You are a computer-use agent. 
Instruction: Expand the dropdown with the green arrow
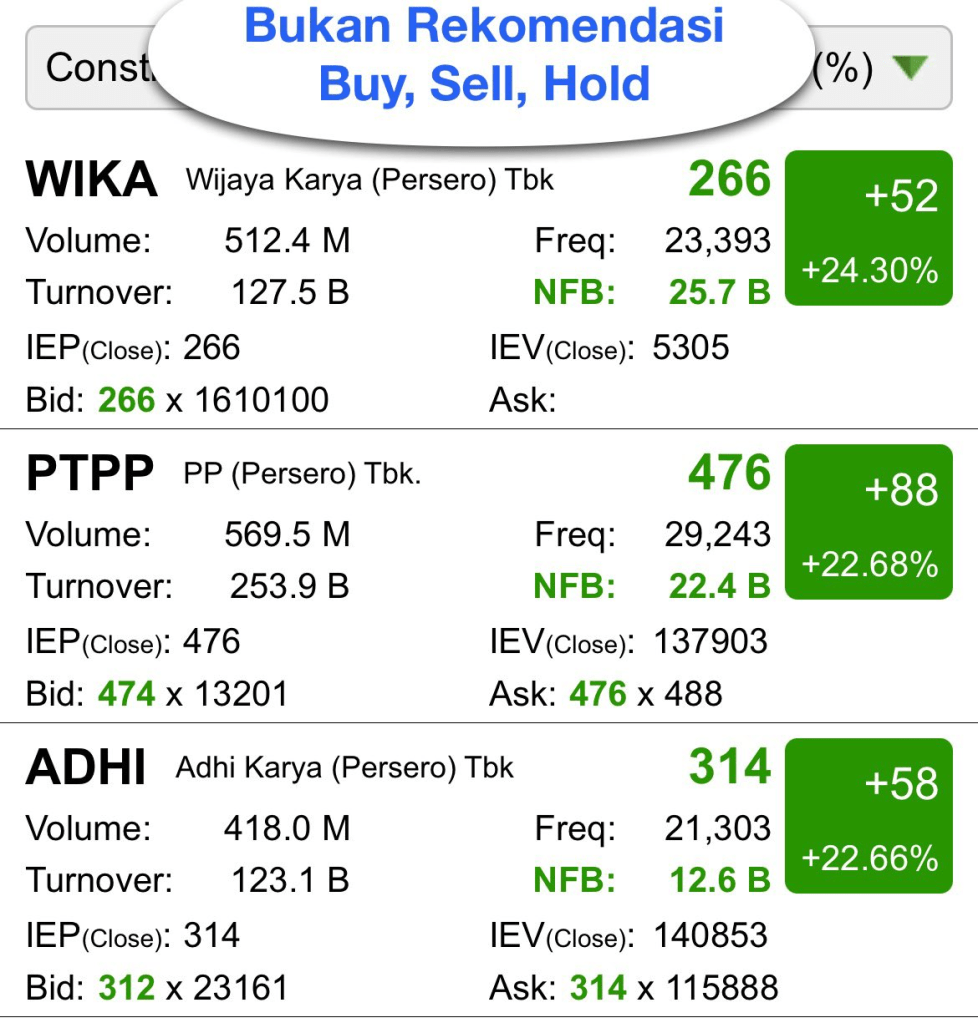tap(909, 68)
